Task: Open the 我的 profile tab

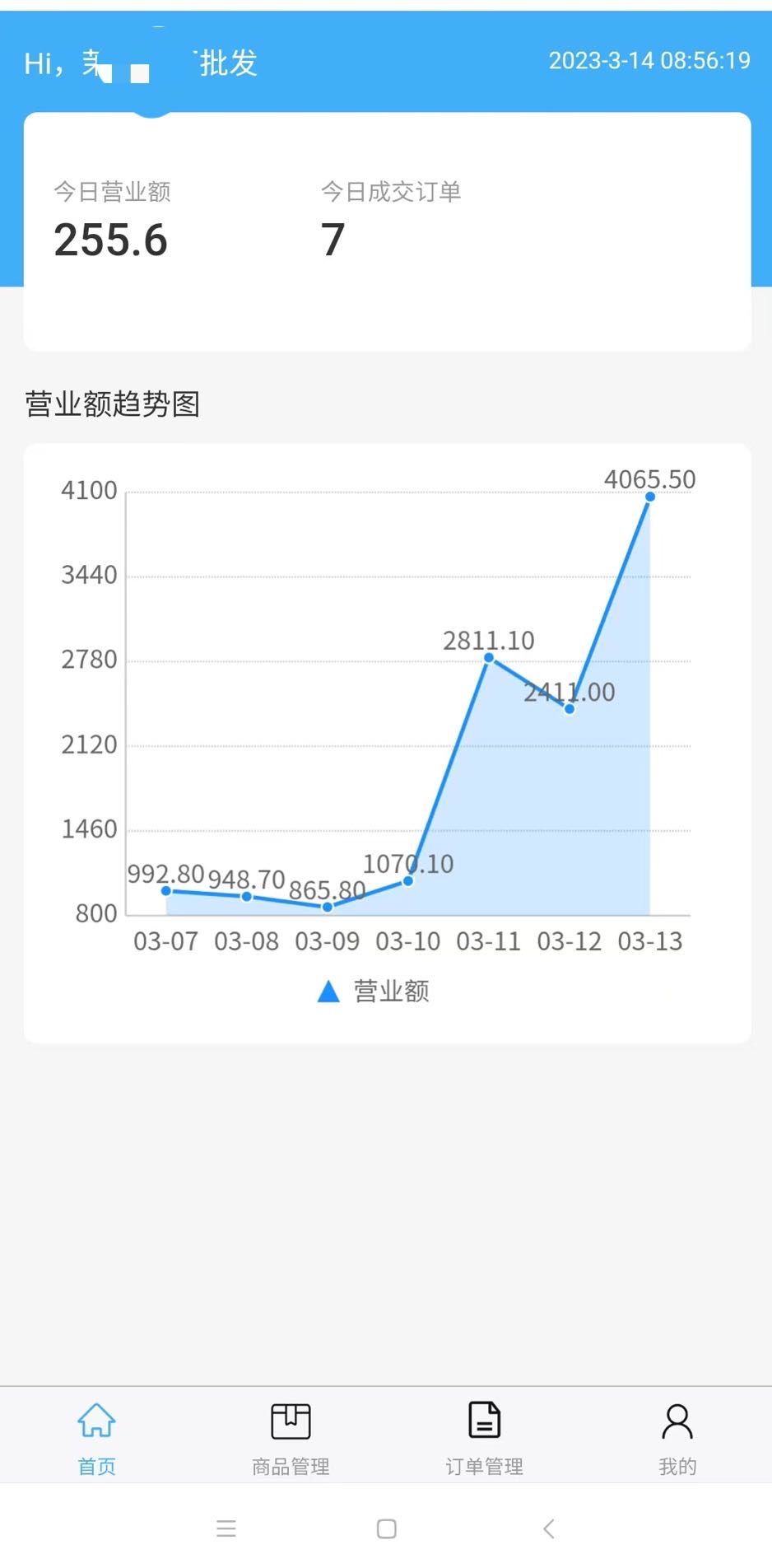Action: point(677,1440)
